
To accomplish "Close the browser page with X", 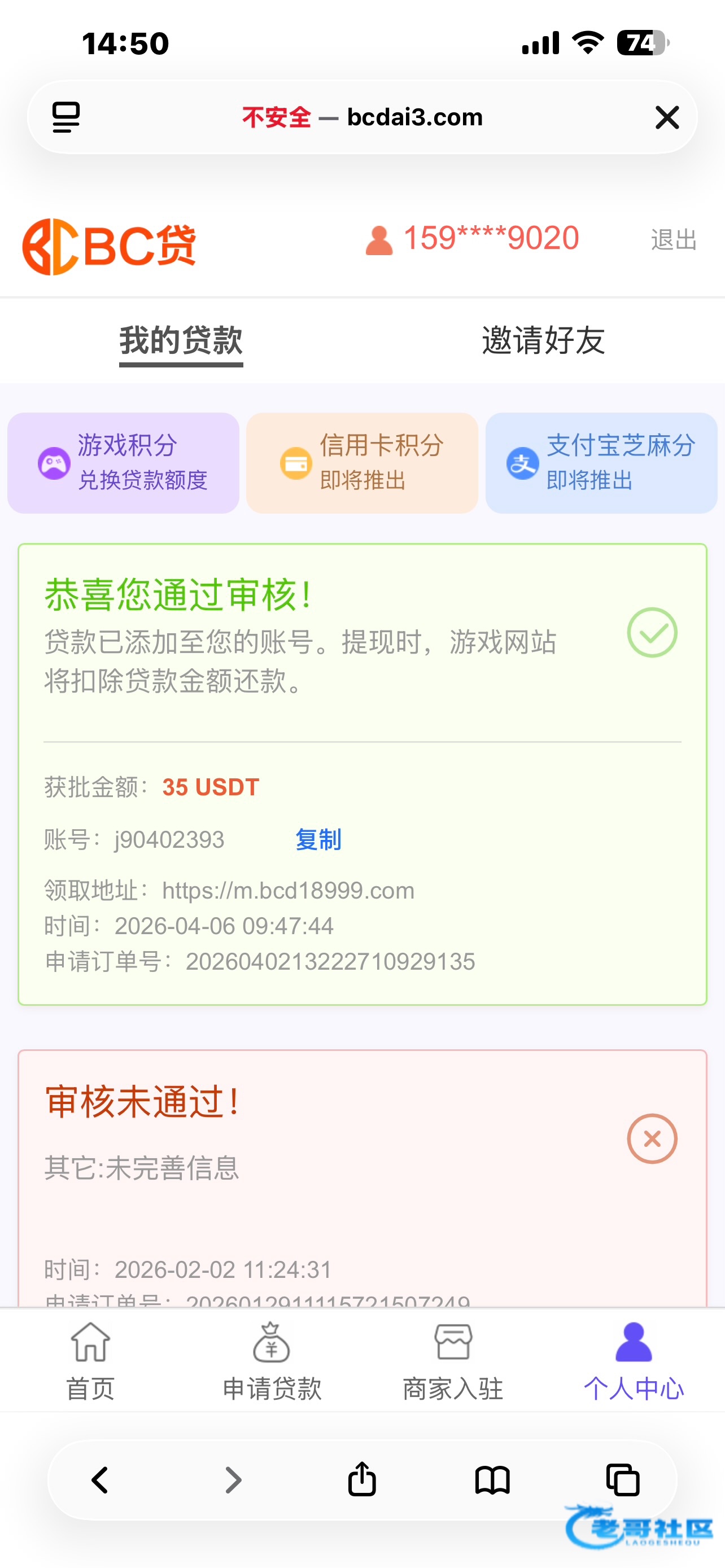I will 667,117.
